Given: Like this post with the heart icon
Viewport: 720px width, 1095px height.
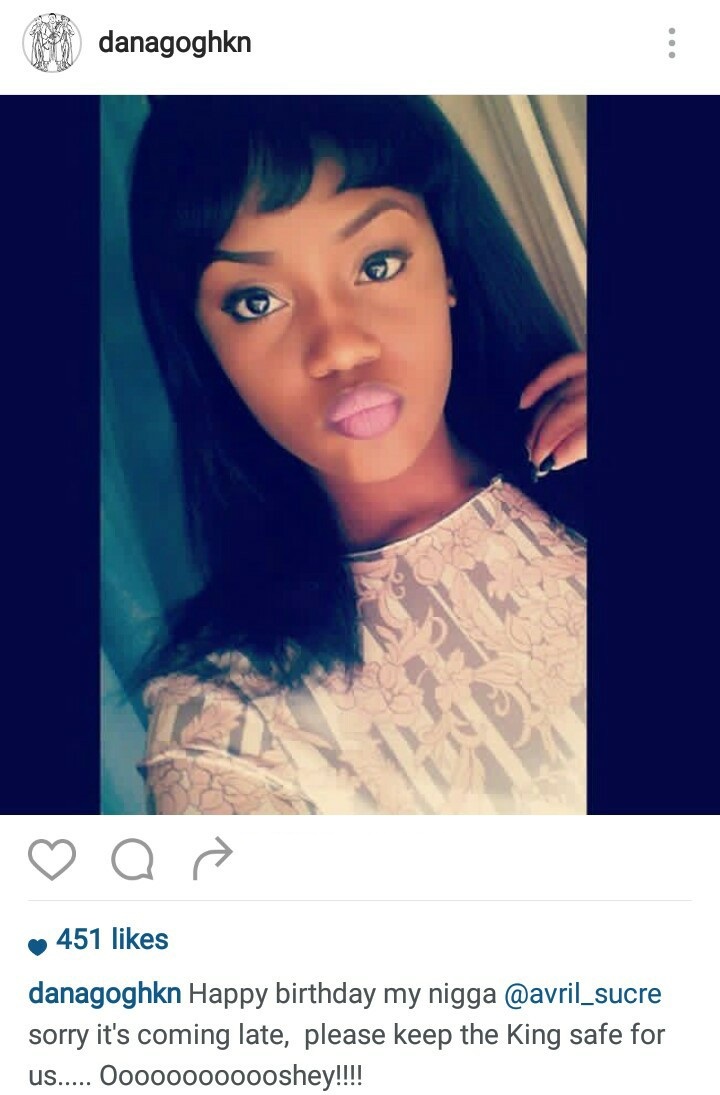Looking at the screenshot, I should (x=52, y=859).
